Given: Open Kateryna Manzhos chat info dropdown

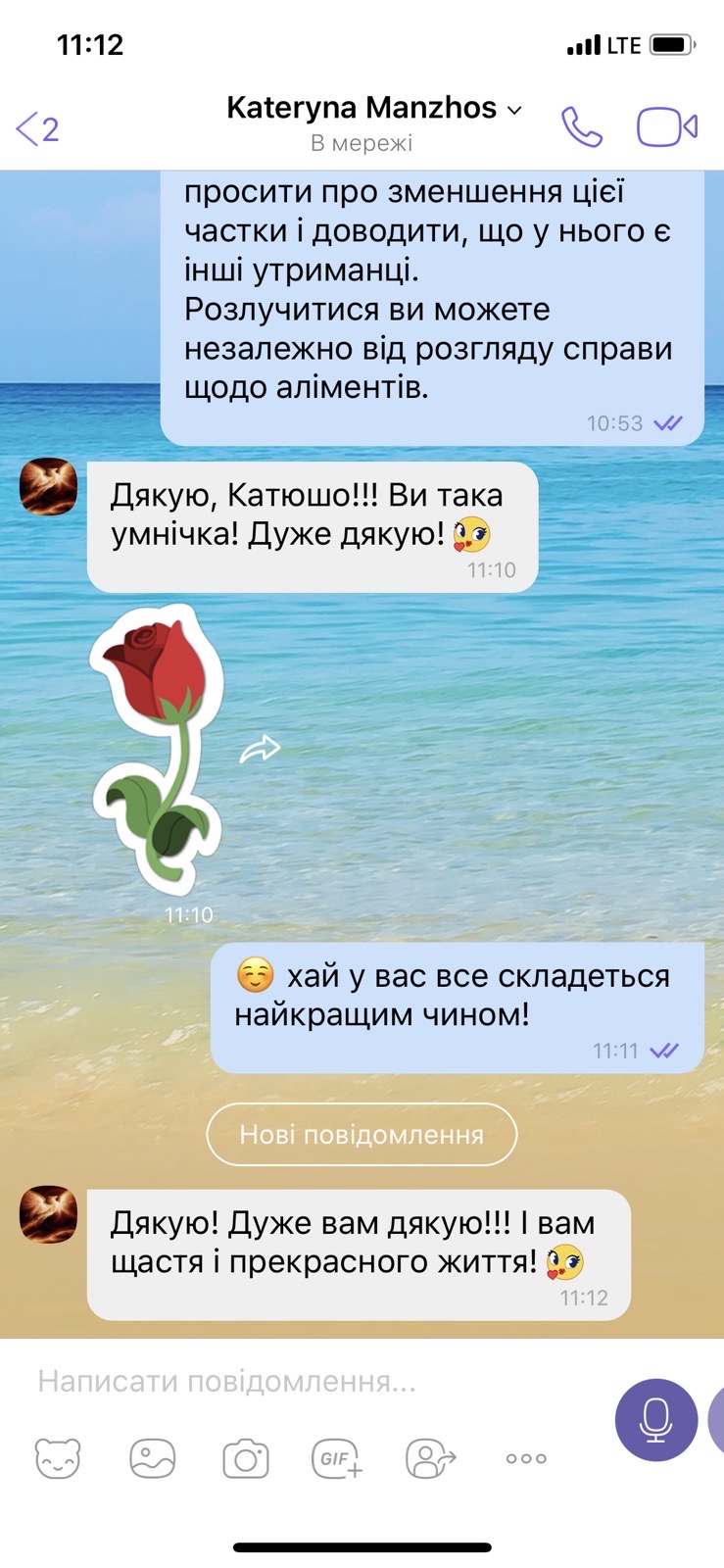Looking at the screenshot, I should (x=374, y=108).
